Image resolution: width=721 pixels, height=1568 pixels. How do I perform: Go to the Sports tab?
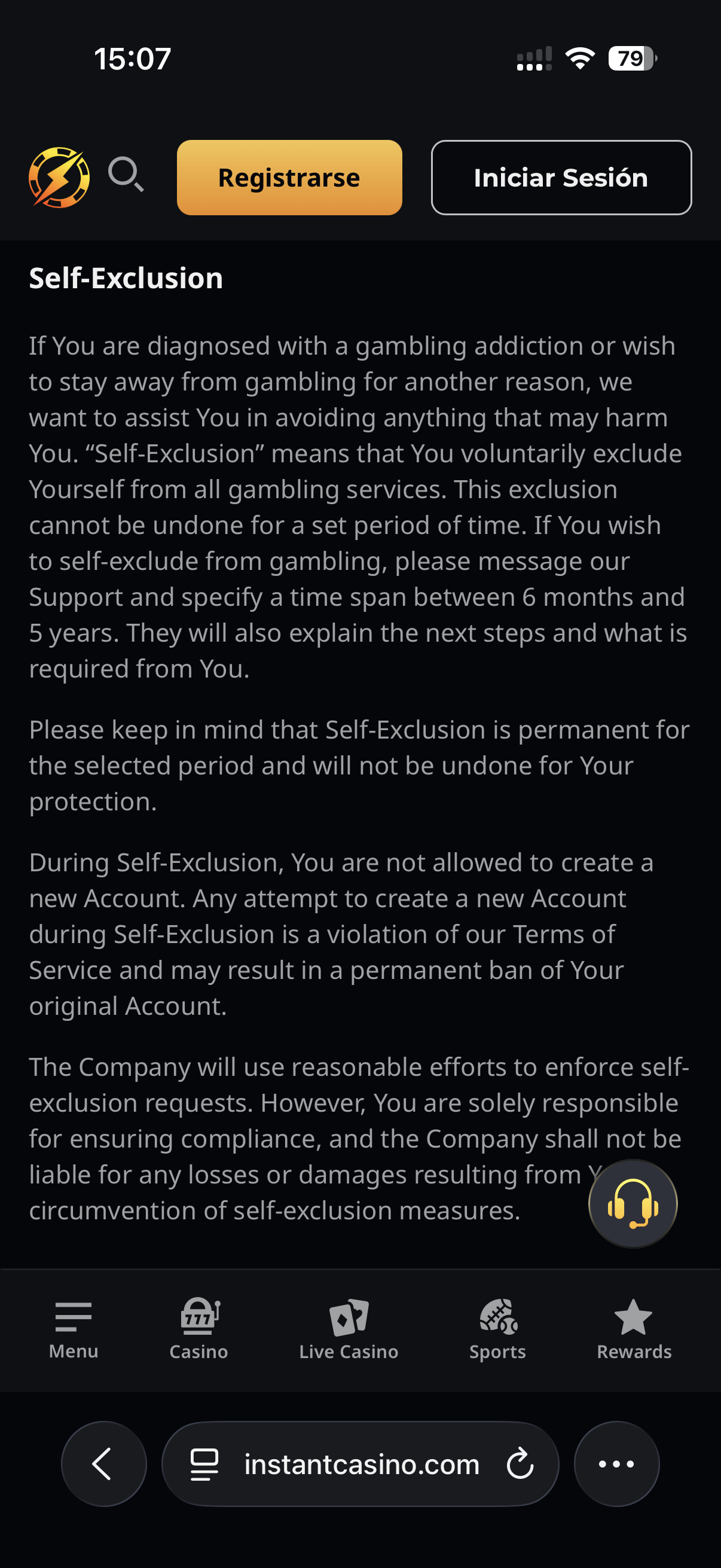497,1330
